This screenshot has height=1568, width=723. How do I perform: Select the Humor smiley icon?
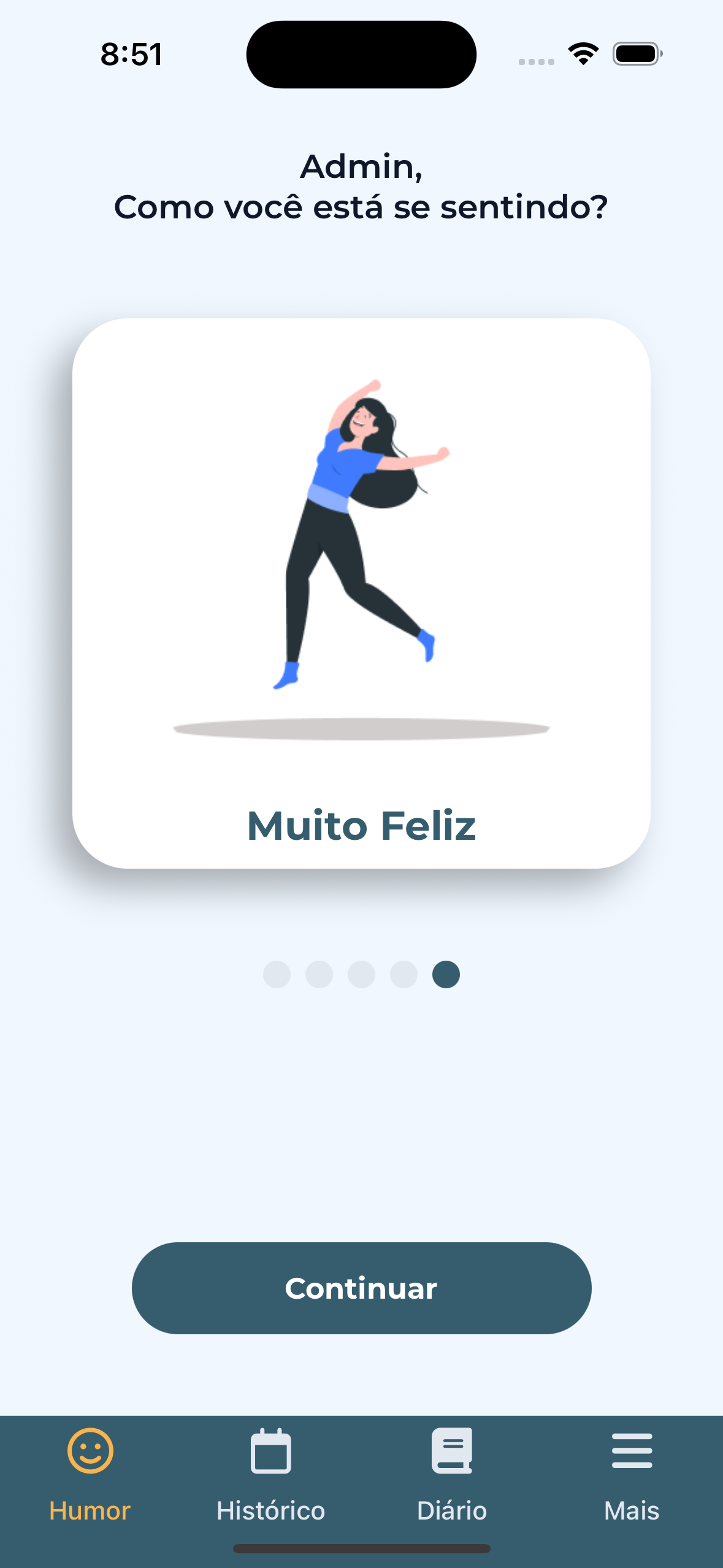(x=90, y=1453)
